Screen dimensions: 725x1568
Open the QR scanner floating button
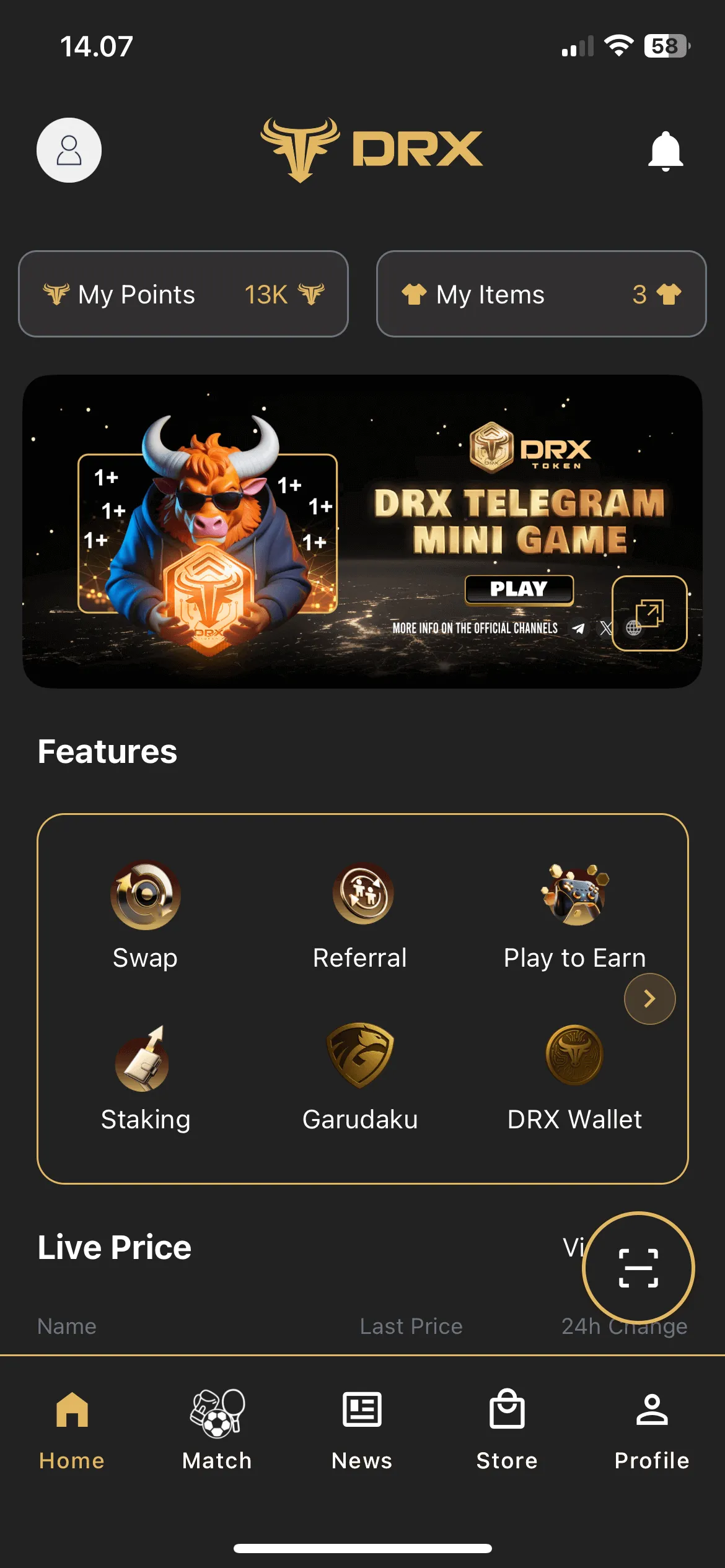point(638,1268)
